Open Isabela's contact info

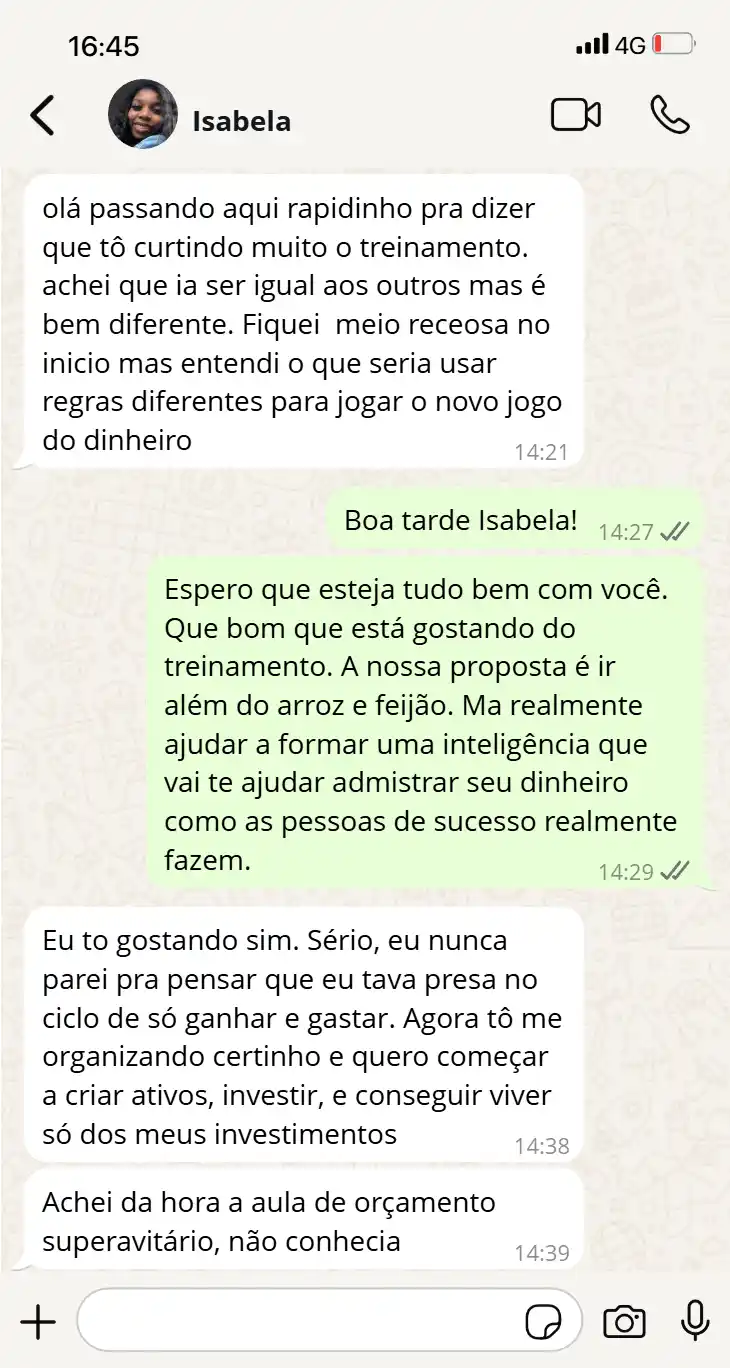tap(241, 121)
